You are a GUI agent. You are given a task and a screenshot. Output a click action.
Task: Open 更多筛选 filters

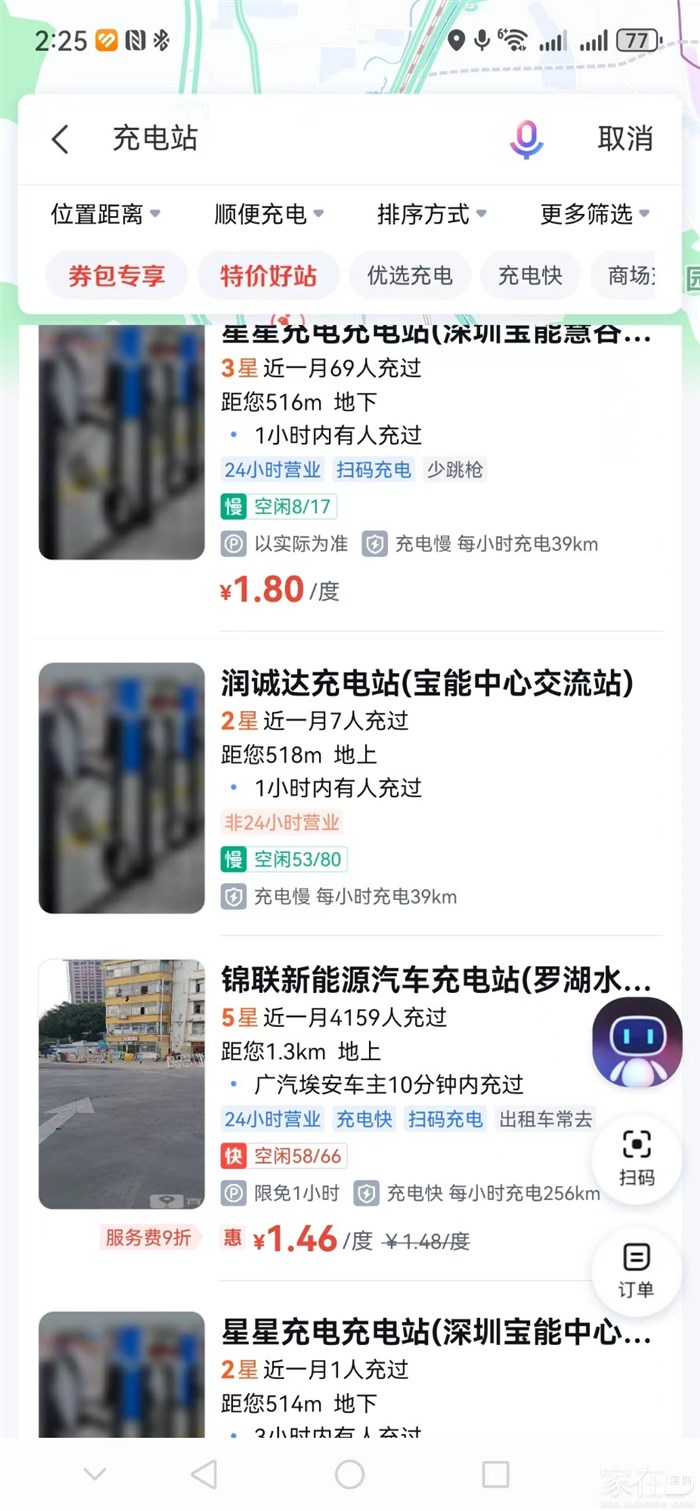click(594, 214)
